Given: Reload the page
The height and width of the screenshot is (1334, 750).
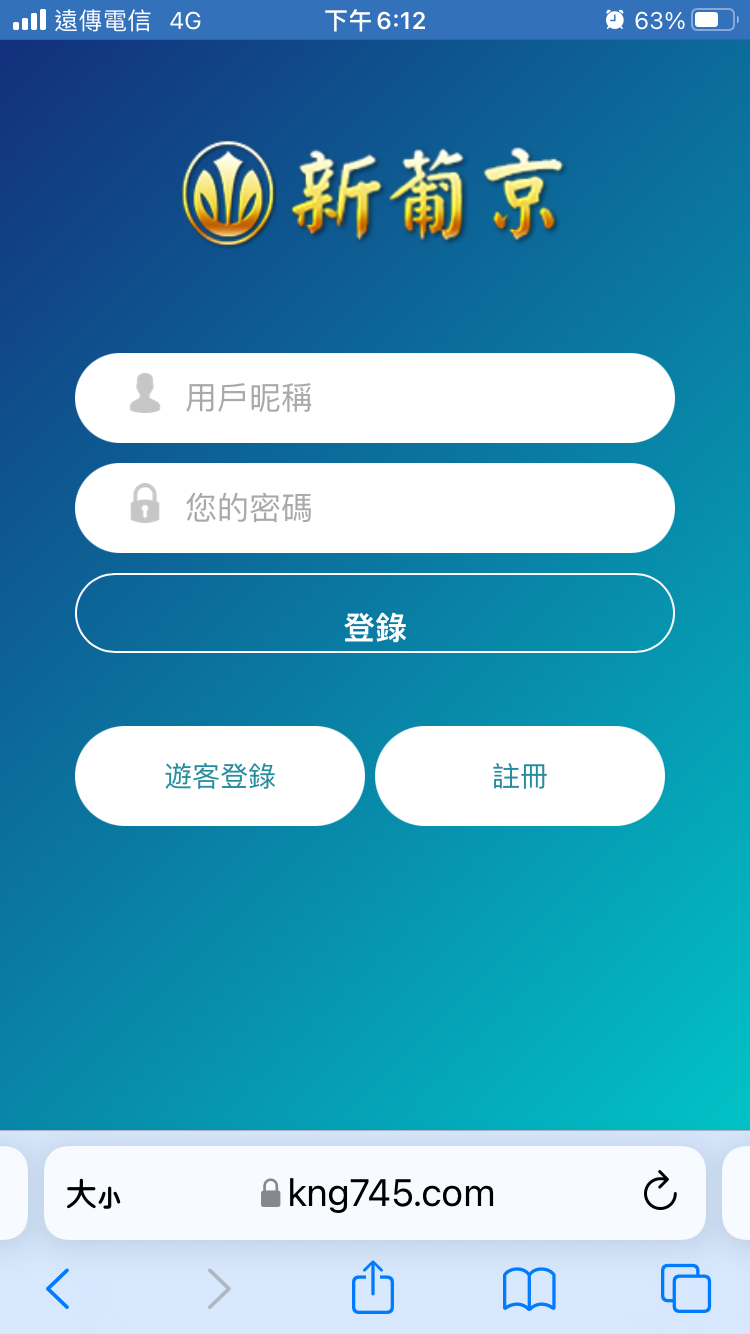Looking at the screenshot, I should (x=660, y=1192).
